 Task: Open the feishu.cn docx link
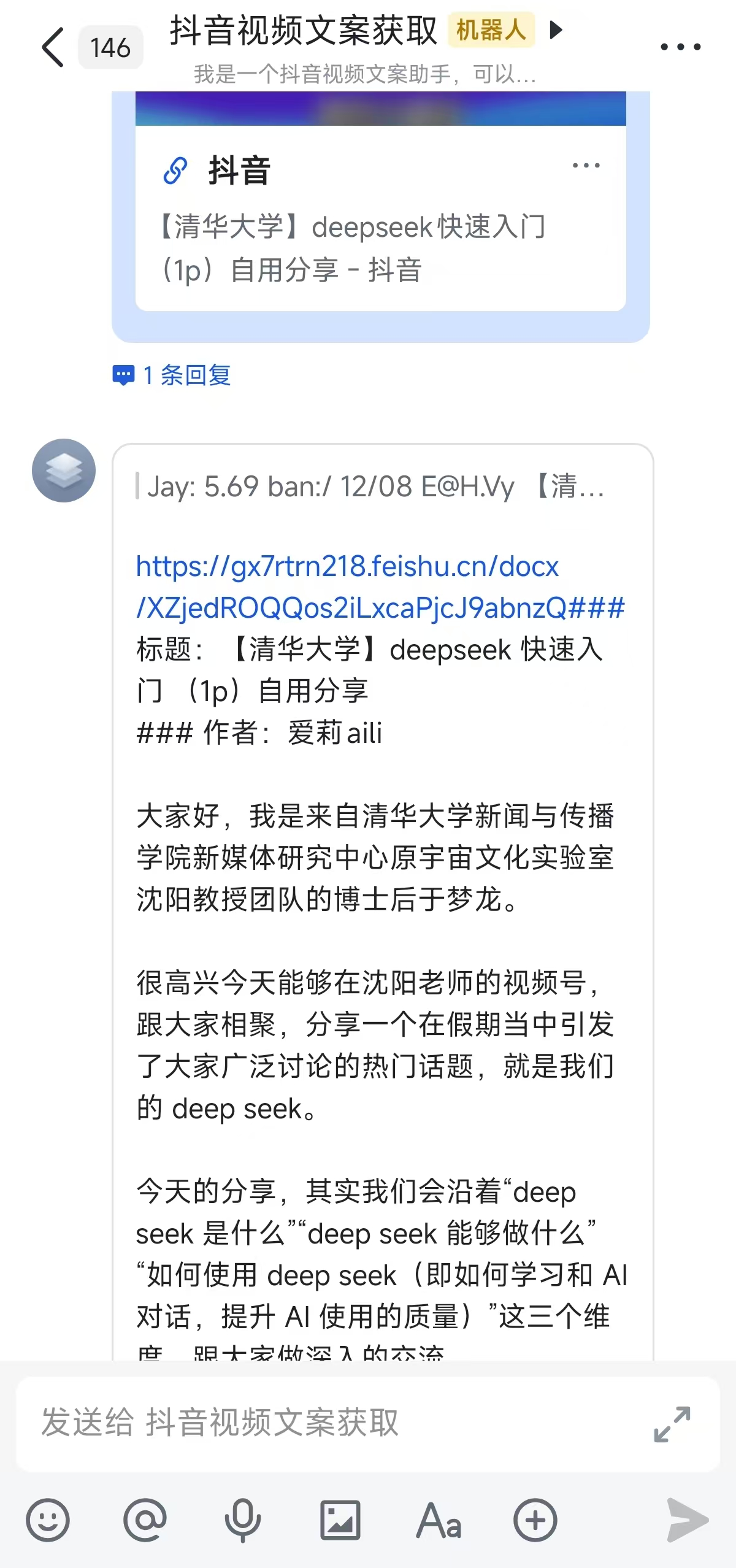(379, 586)
